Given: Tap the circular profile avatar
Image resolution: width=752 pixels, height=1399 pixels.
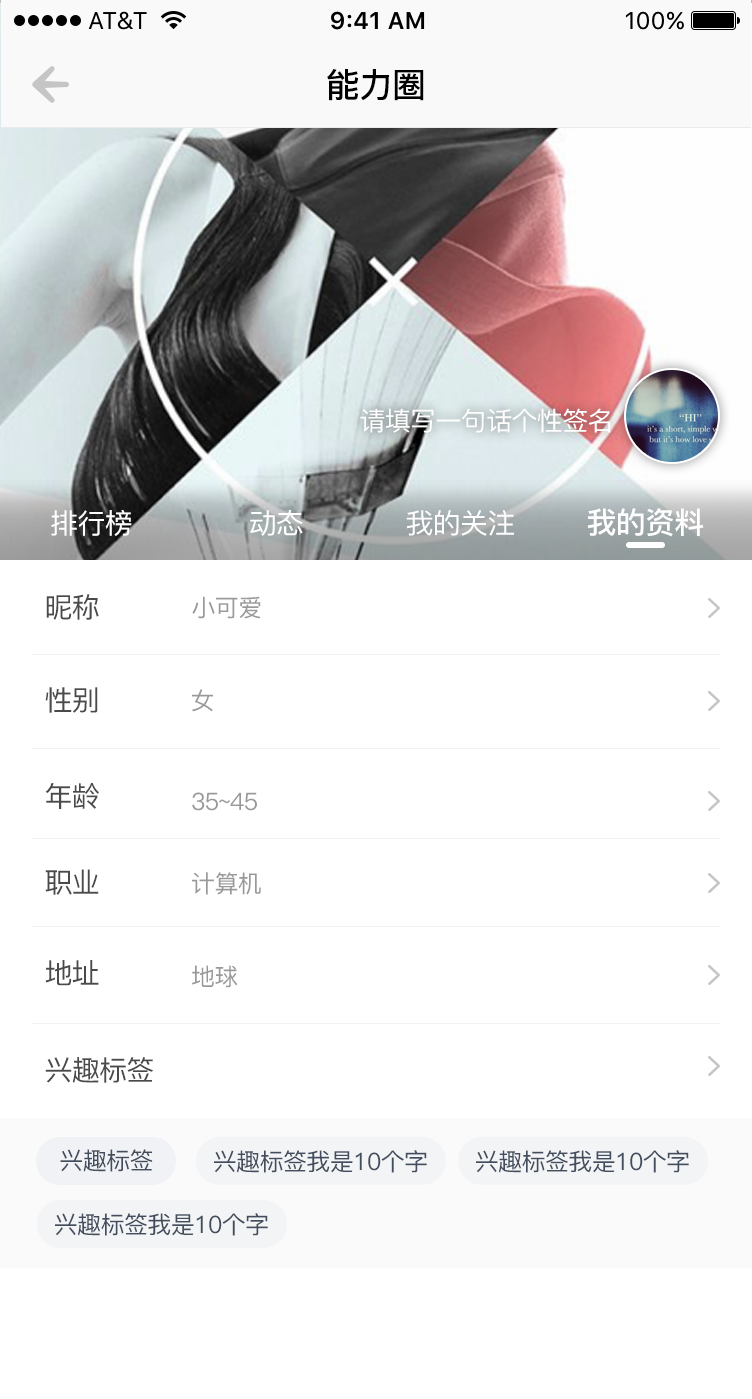Looking at the screenshot, I should [672, 417].
